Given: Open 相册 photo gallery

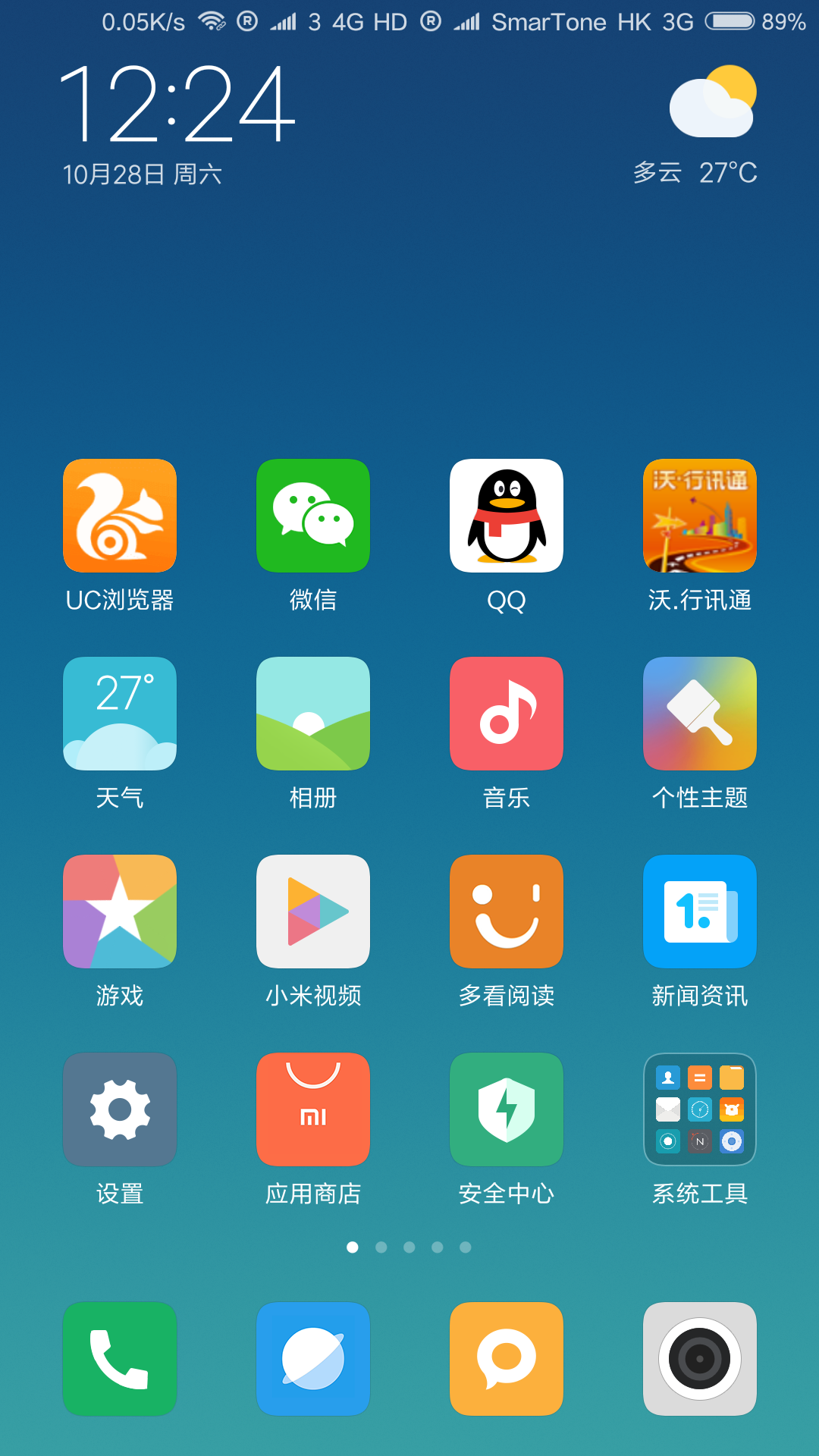Looking at the screenshot, I should click(x=313, y=714).
